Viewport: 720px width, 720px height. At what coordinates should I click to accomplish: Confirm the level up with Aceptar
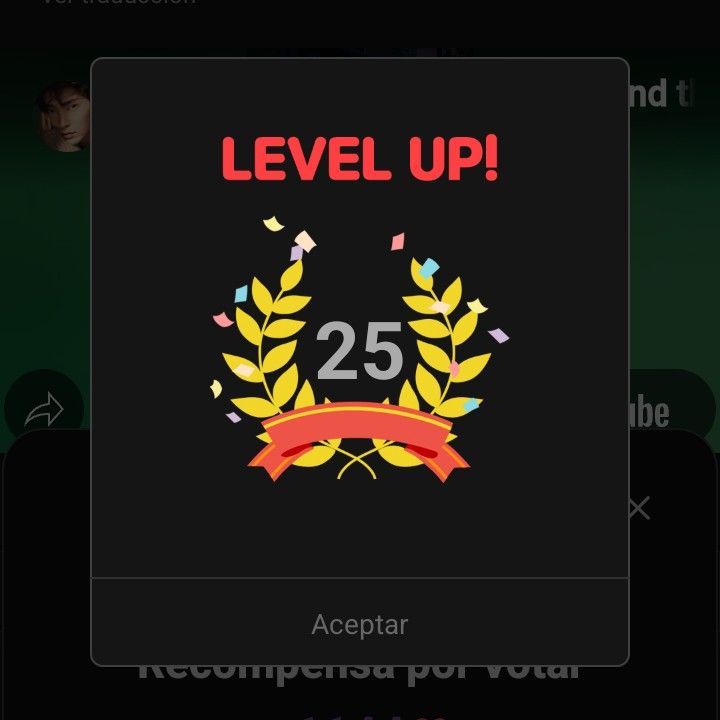[x=360, y=624]
